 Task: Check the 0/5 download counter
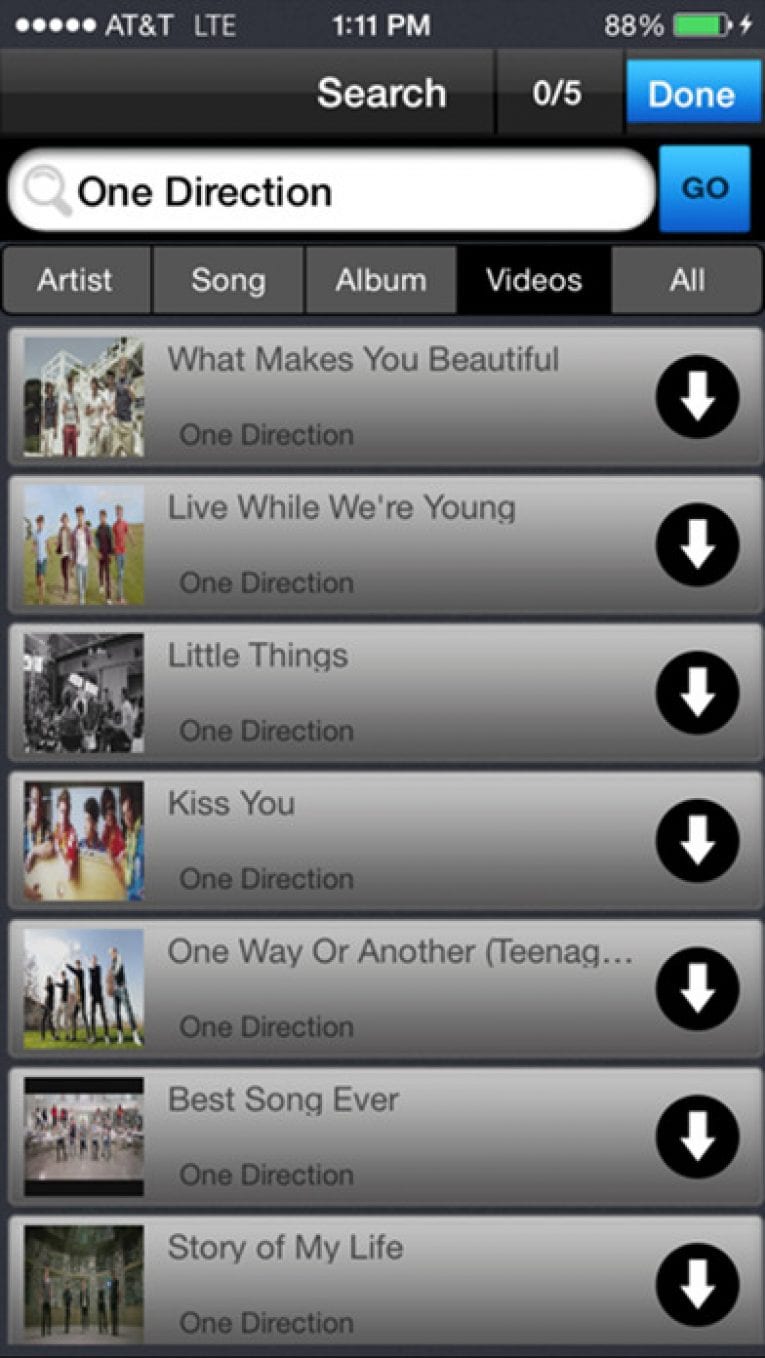click(x=561, y=93)
